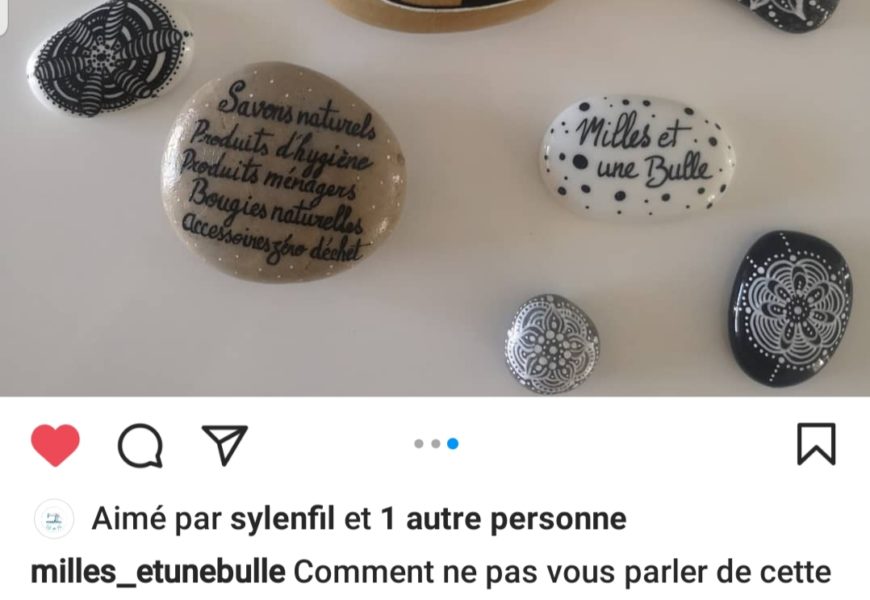Open the painted stones post photo
The width and height of the screenshot is (870, 600).
(435, 200)
